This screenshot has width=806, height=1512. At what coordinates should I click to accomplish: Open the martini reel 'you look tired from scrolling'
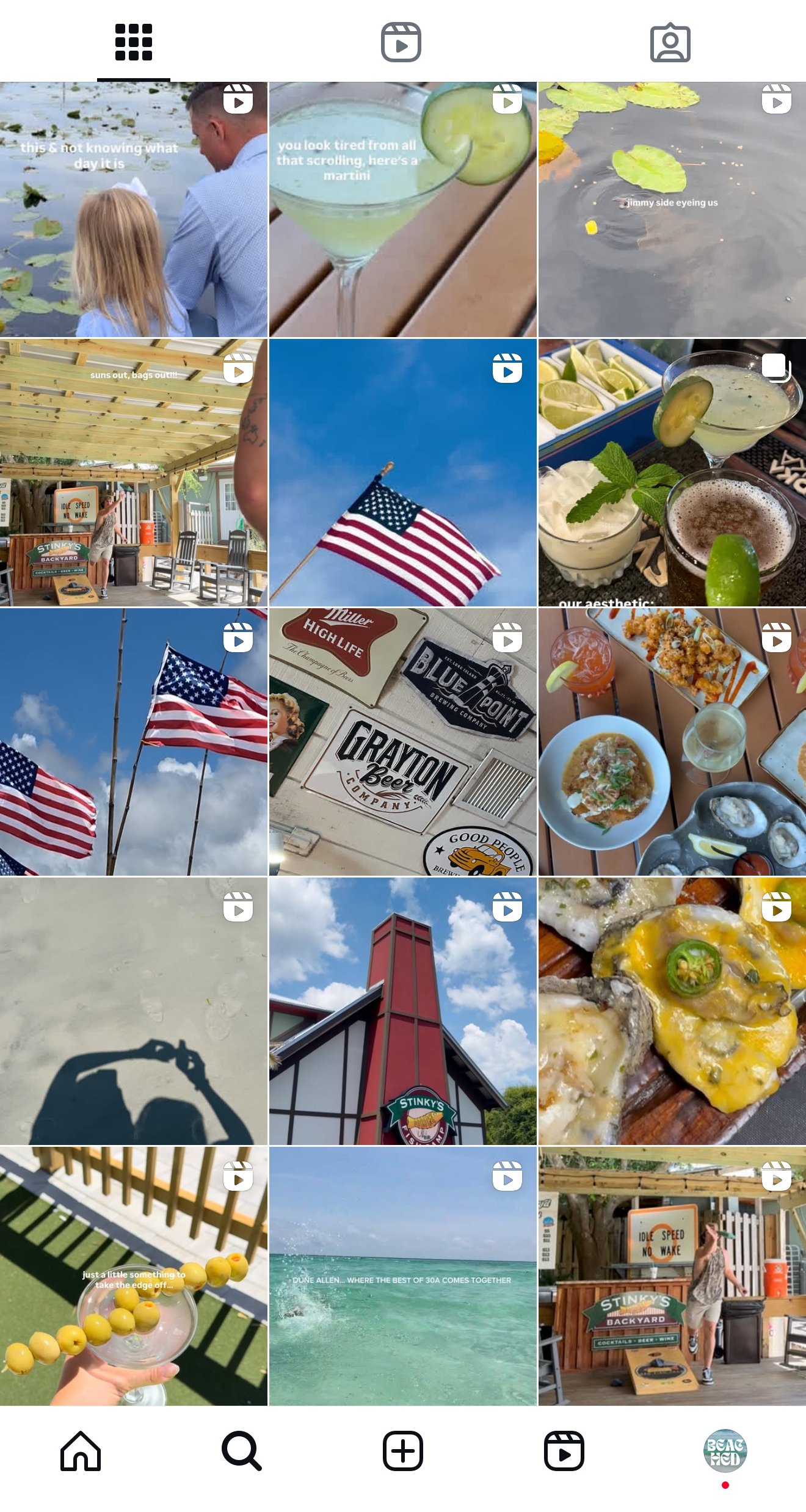click(402, 209)
